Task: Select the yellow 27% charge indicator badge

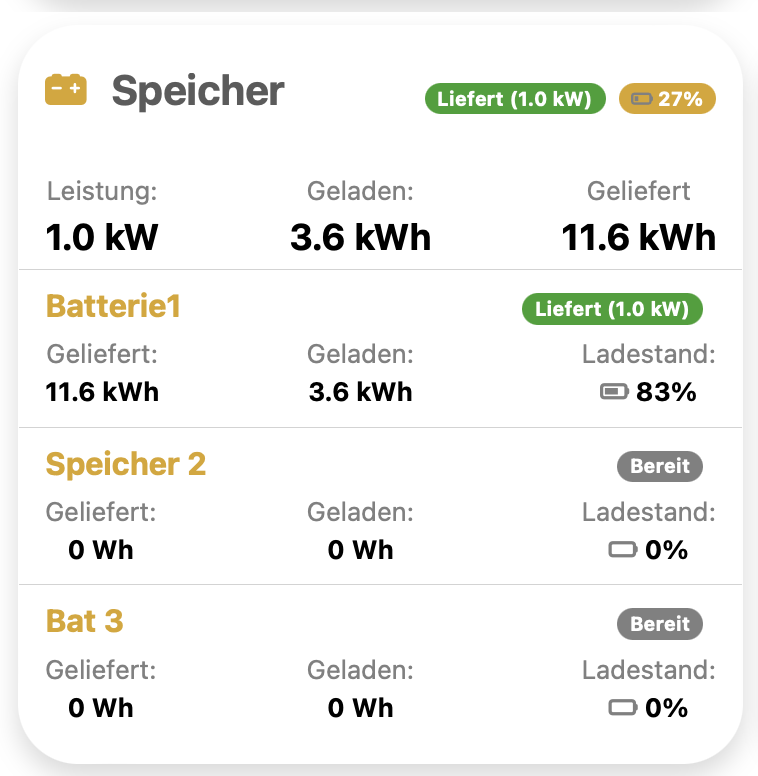Action: [x=666, y=99]
